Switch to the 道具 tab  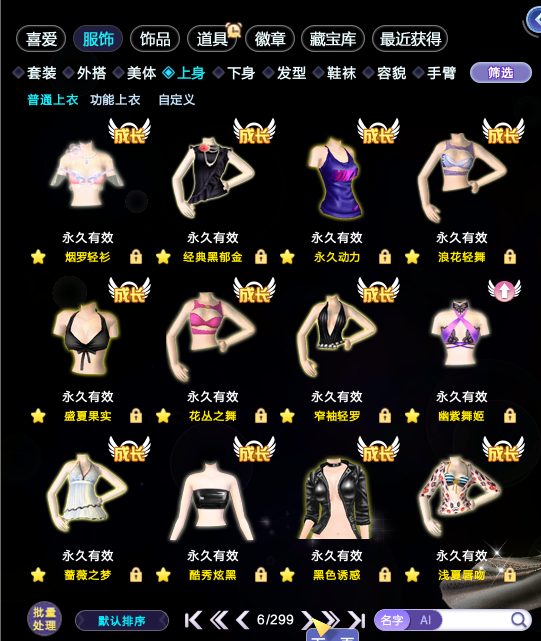212,39
